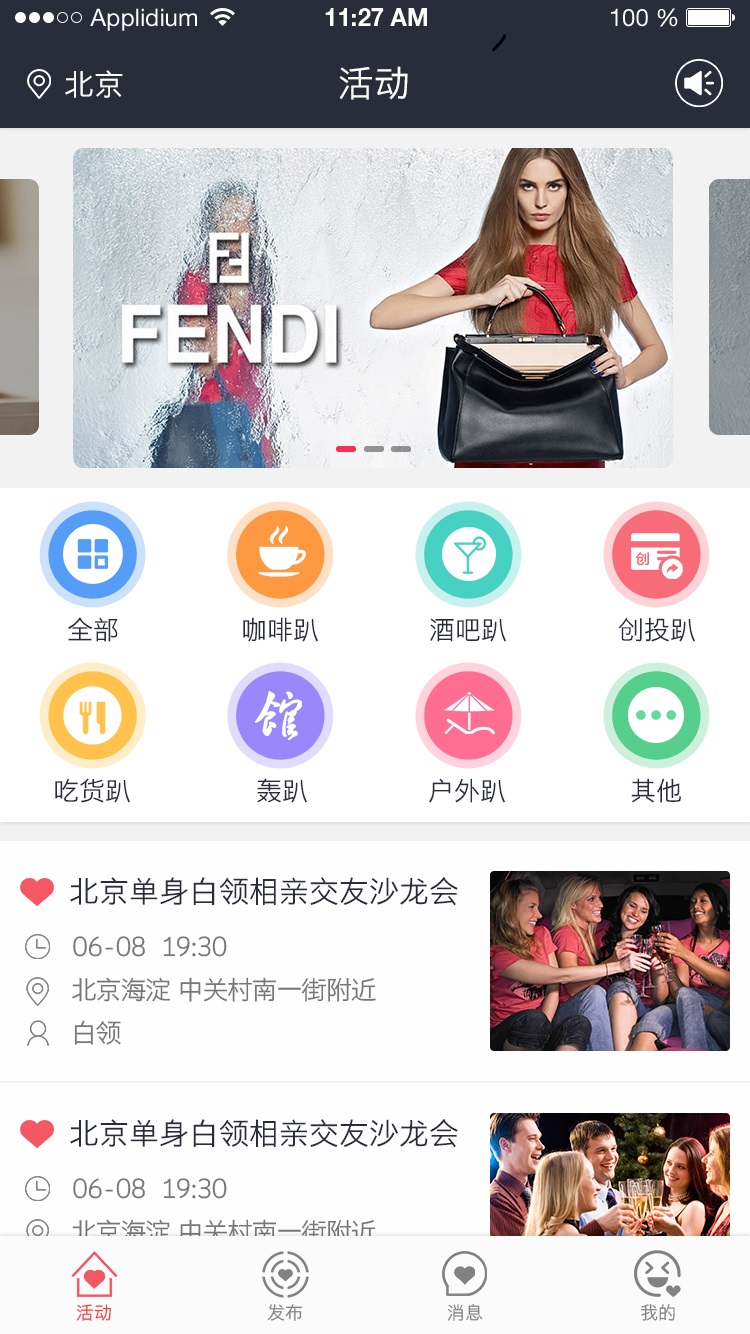
Task: Open the 轰趴 category
Action: point(280,716)
